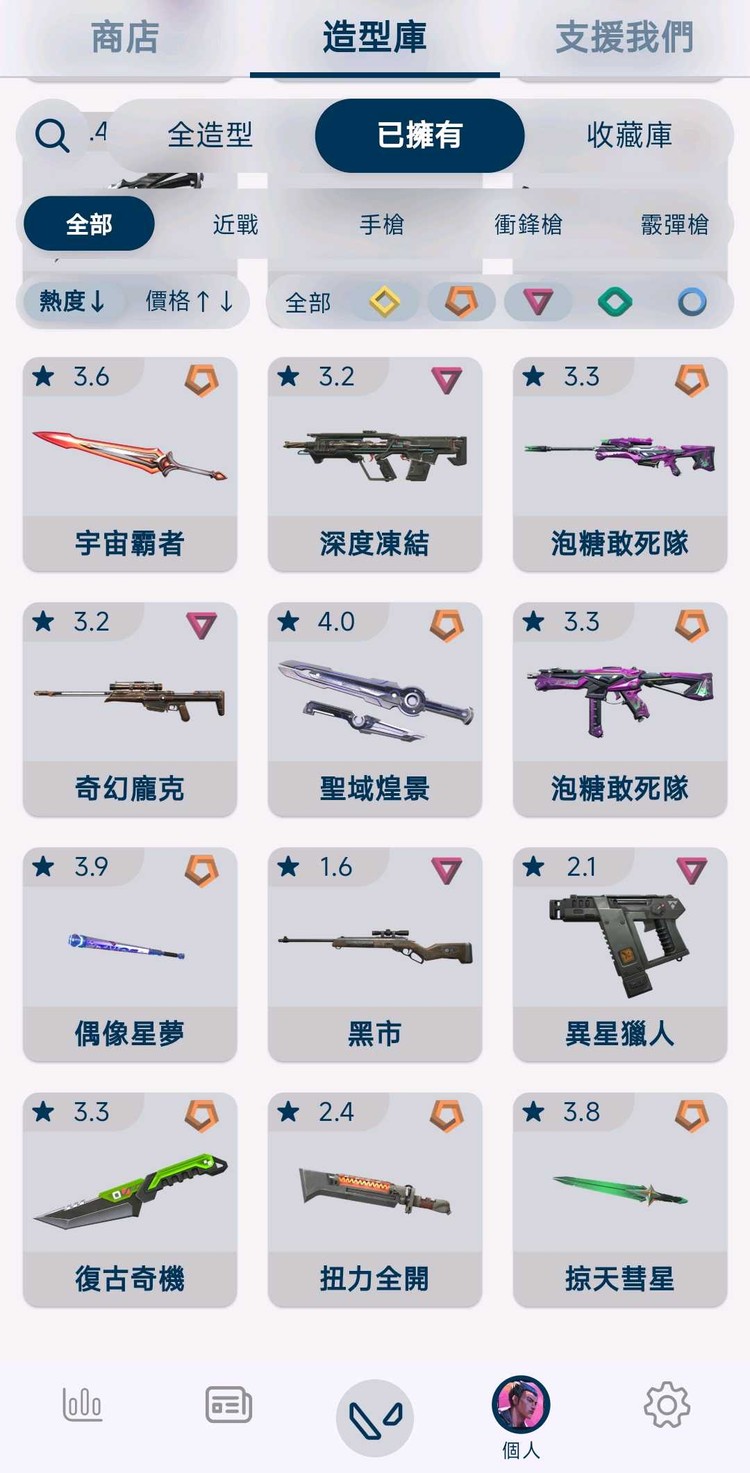This screenshot has width=750, height=1473.
Task: Open the news feed icon in bottom navigation
Action: (227, 1404)
